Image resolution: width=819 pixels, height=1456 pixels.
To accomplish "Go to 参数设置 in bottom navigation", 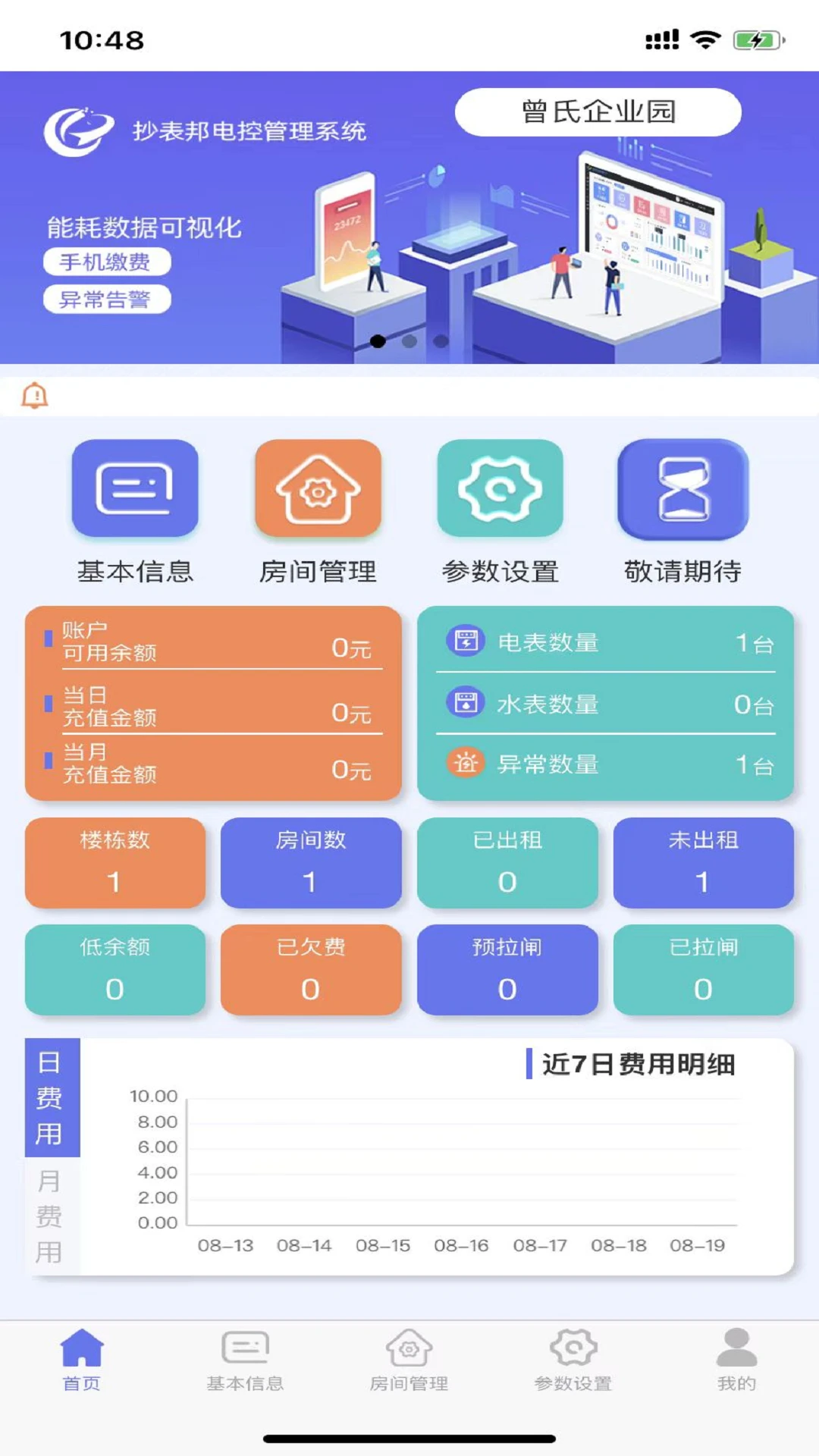I will coord(573,1360).
